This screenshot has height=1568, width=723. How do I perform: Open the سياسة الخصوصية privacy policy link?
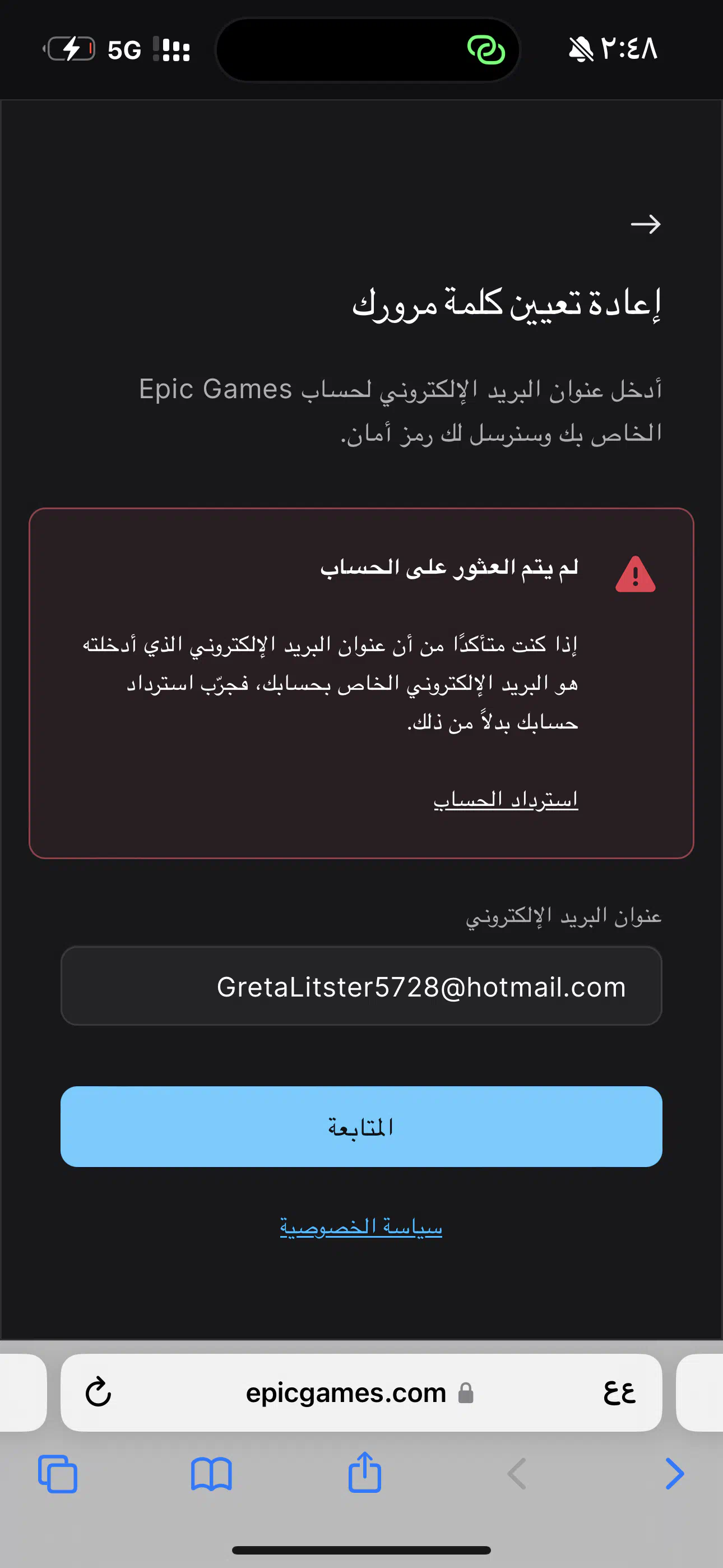coord(361,1226)
